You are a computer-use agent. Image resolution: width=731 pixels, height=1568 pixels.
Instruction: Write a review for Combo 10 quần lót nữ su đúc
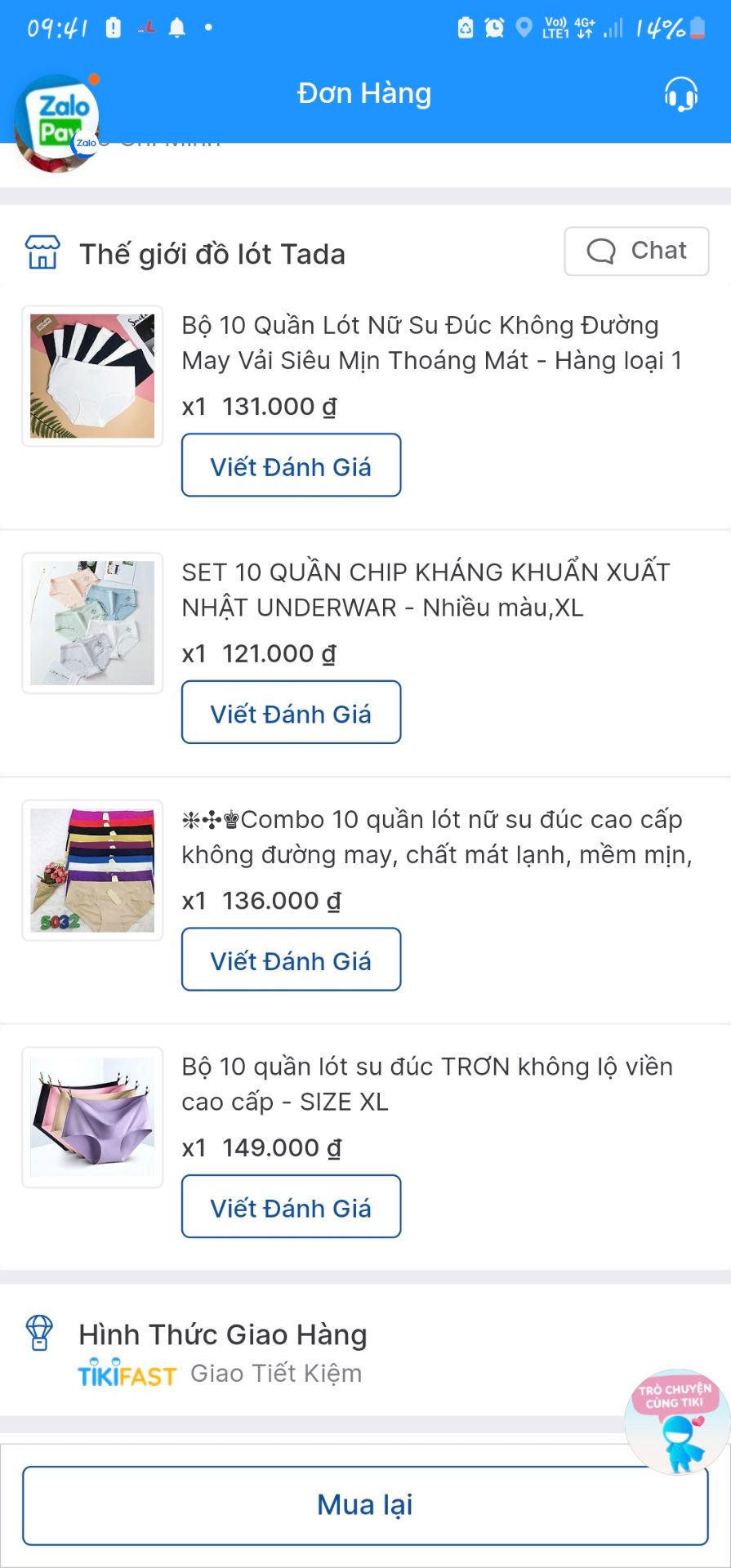pyautogui.click(x=291, y=960)
